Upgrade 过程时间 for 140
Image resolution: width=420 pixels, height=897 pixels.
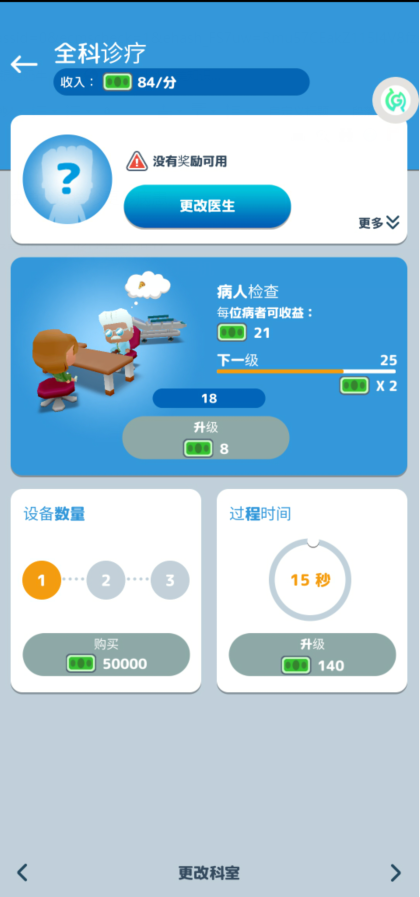point(312,655)
